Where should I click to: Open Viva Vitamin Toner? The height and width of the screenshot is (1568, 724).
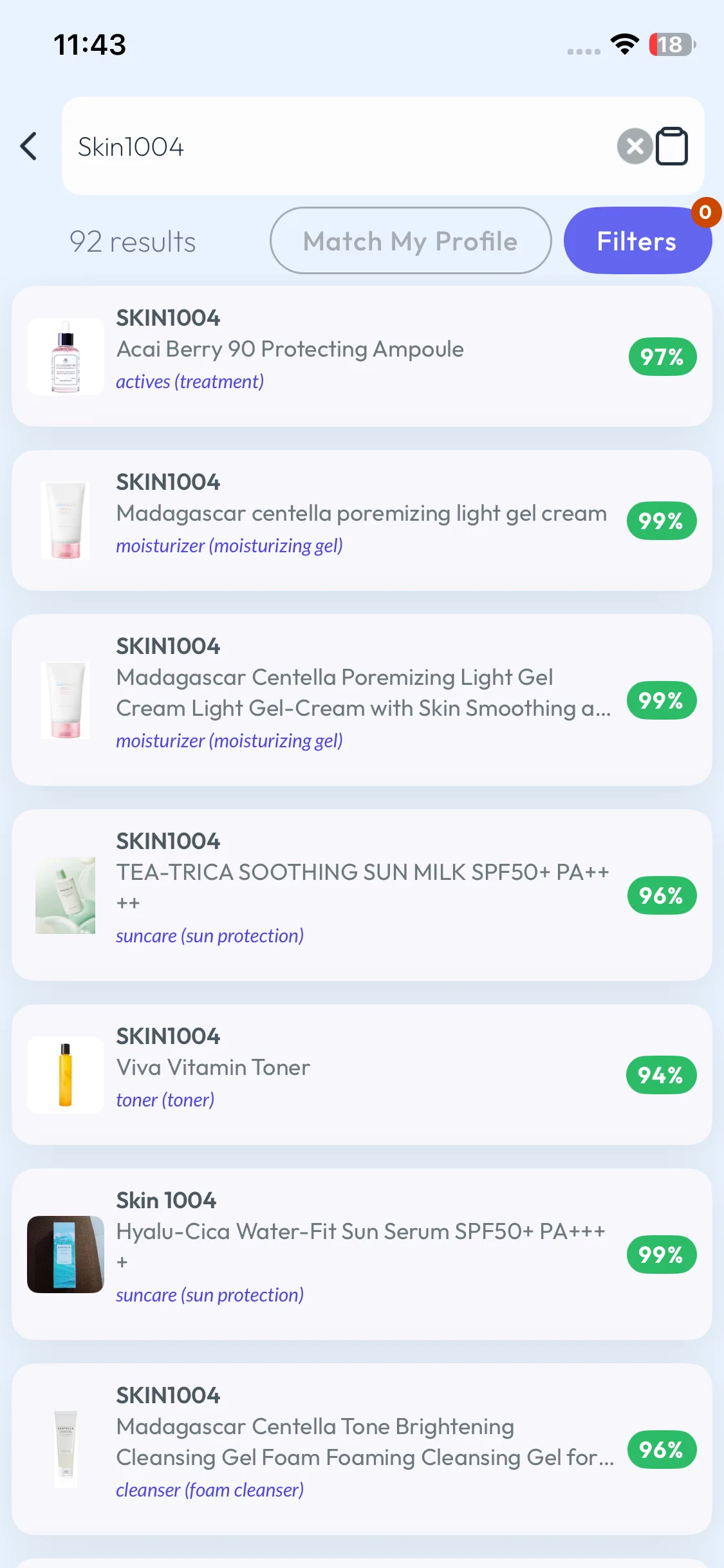360,1074
